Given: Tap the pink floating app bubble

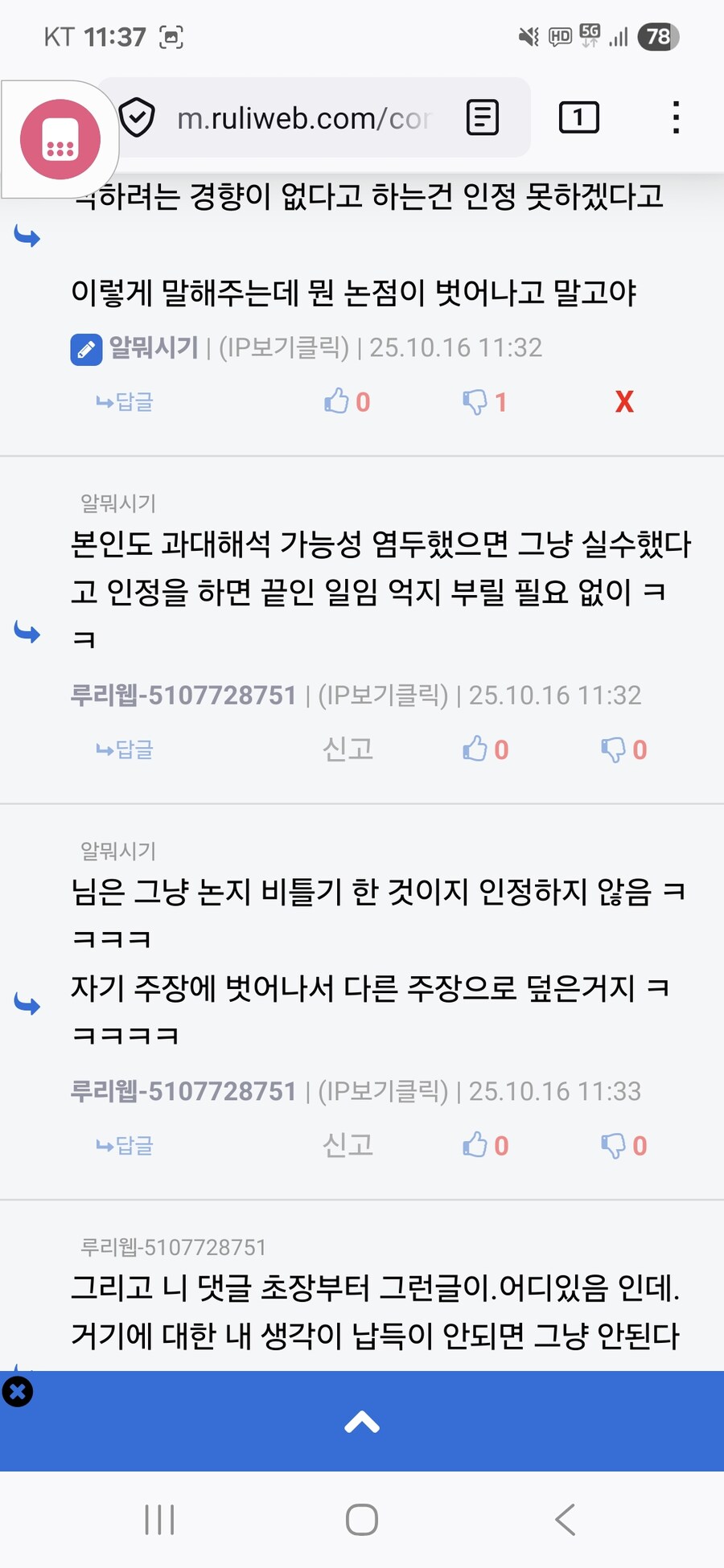Looking at the screenshot, I should pos(60,140).
